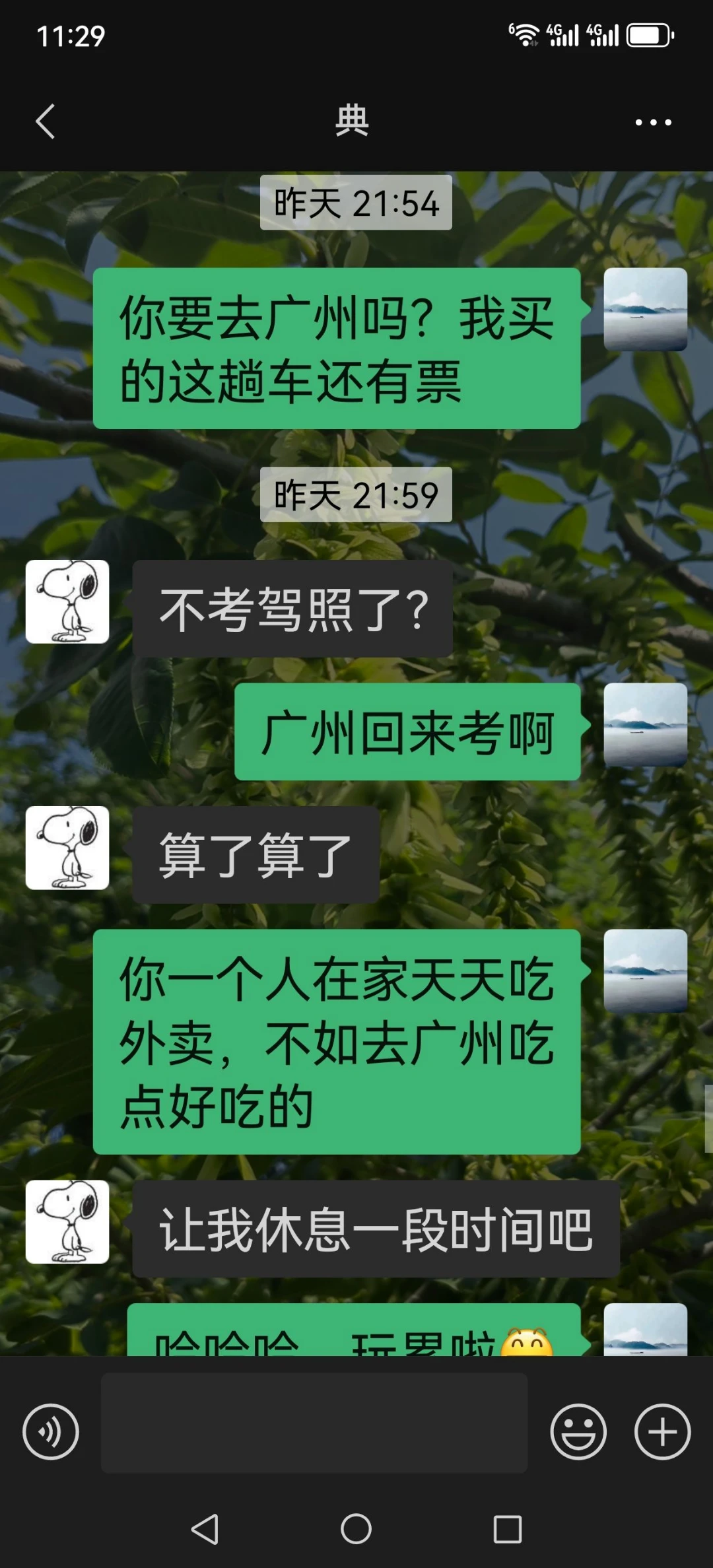Image resolution: width=713 pixels, height=1568 pixels.
Task: Tap system home button
Action: 356,1529
